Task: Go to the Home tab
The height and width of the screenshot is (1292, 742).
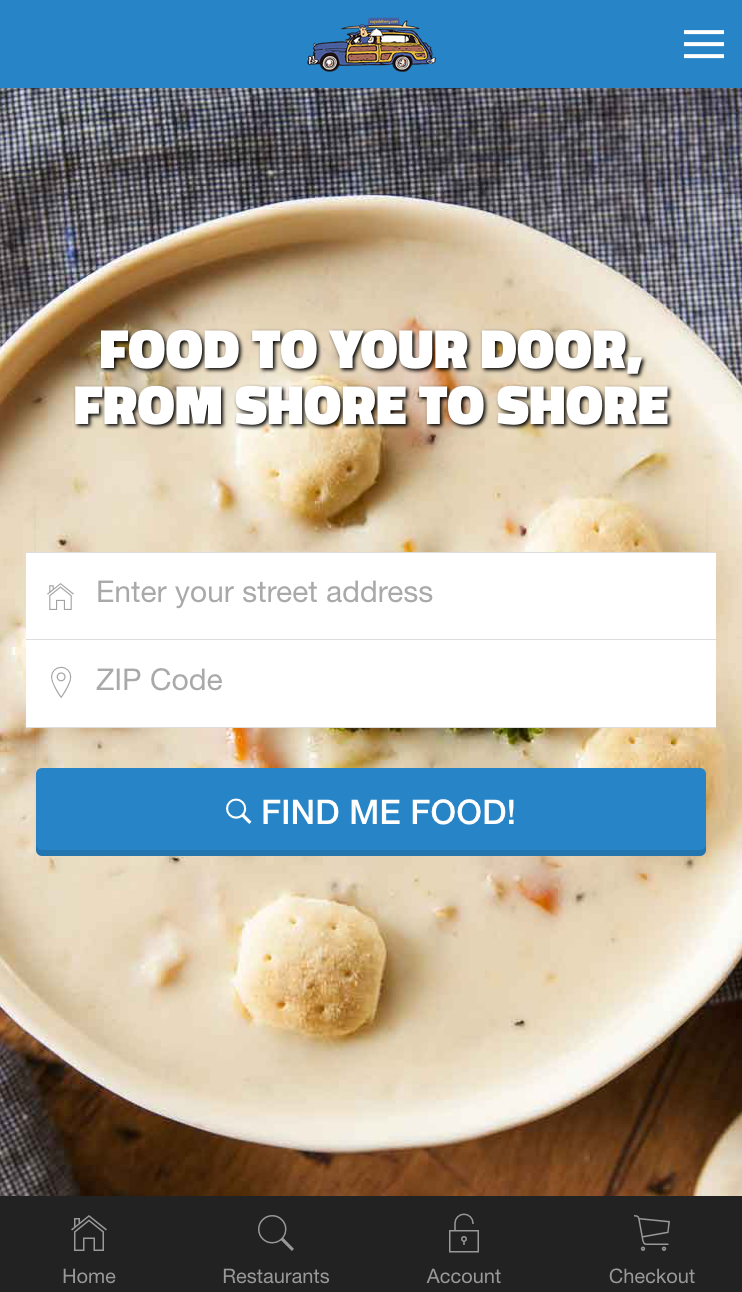Action: point(89,1247)
